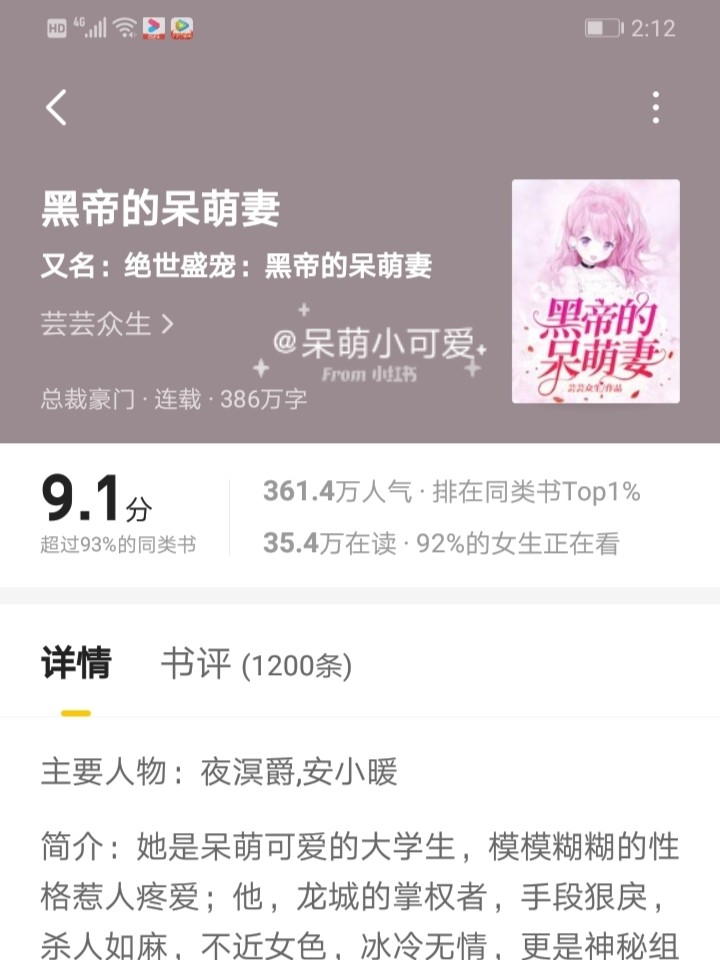Switch to the 书评 reviews tab
Screen dimensions: 720x960
(x=256, y=665)
